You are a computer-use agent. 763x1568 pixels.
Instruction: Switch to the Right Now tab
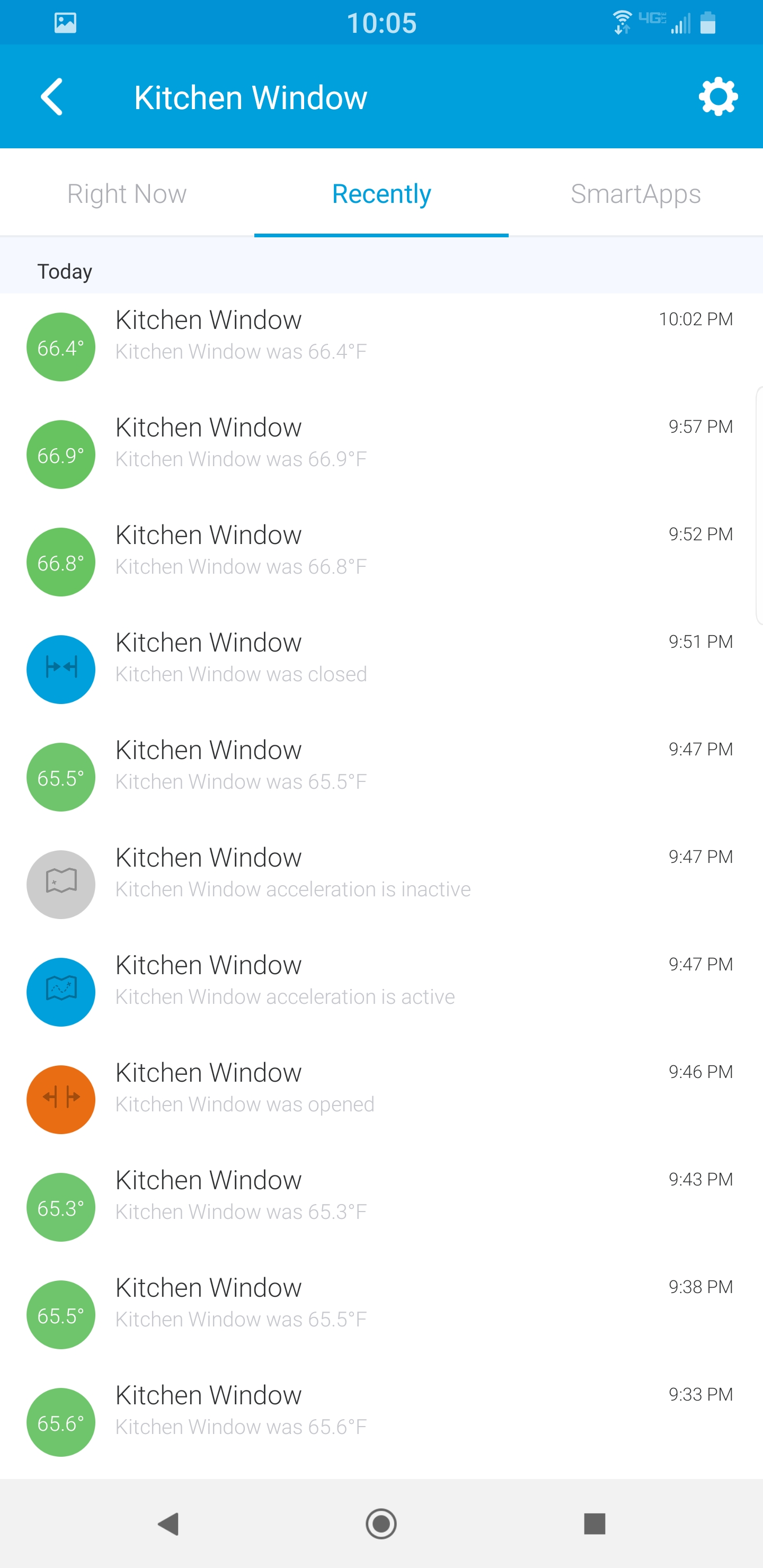pos(127,193)
